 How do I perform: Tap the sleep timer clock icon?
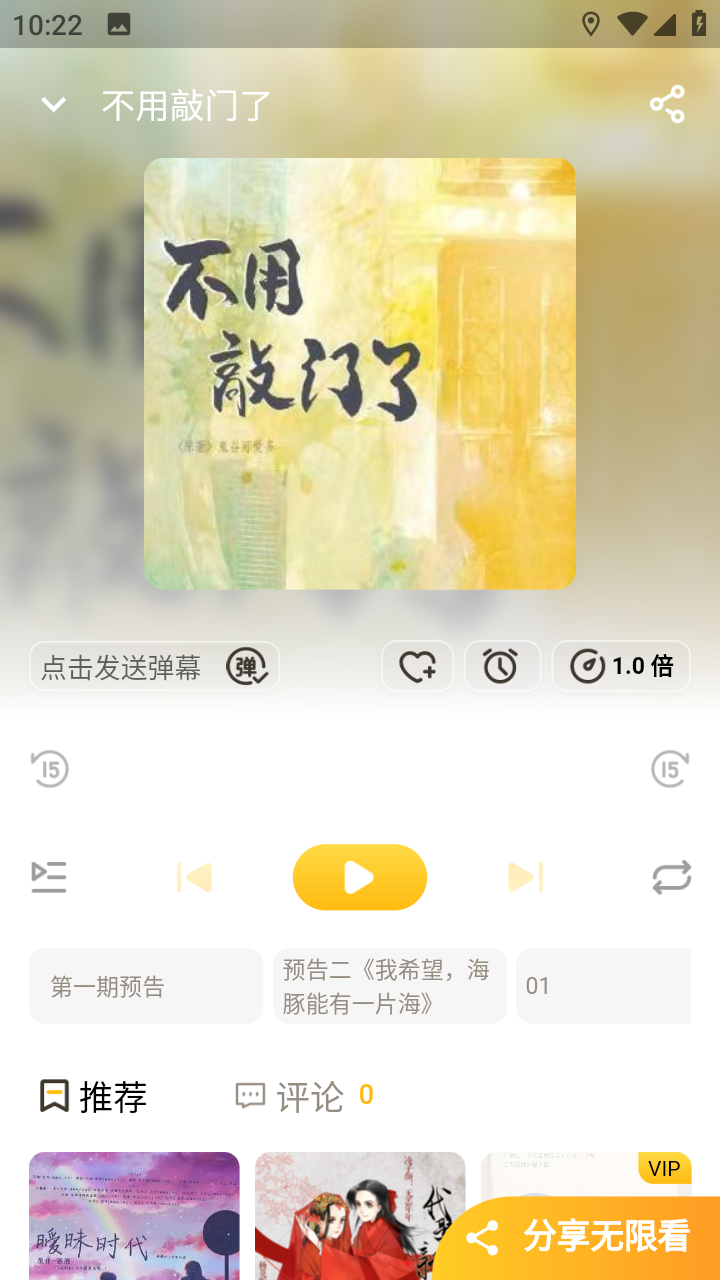(x=502, y=666)
